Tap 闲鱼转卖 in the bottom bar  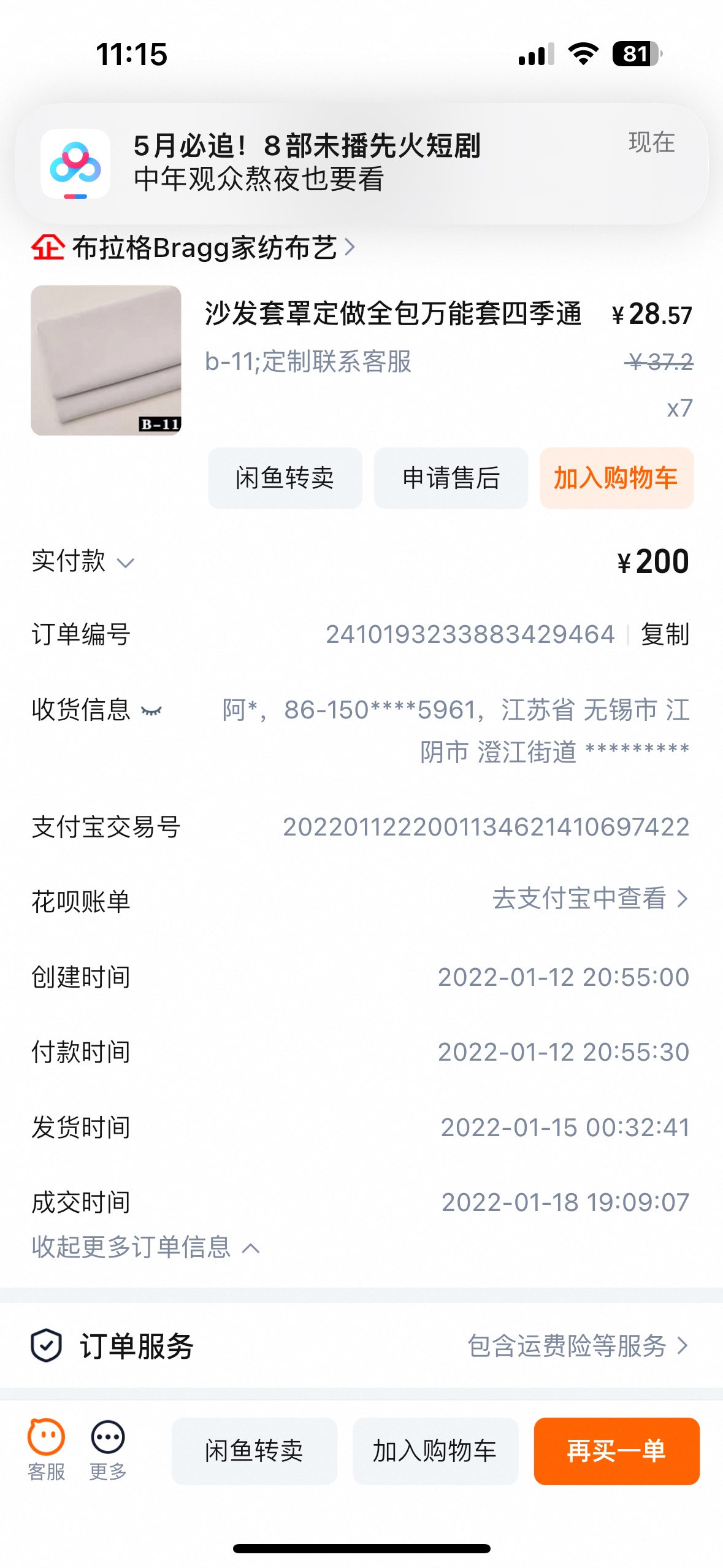click(x=254, y=1451)
